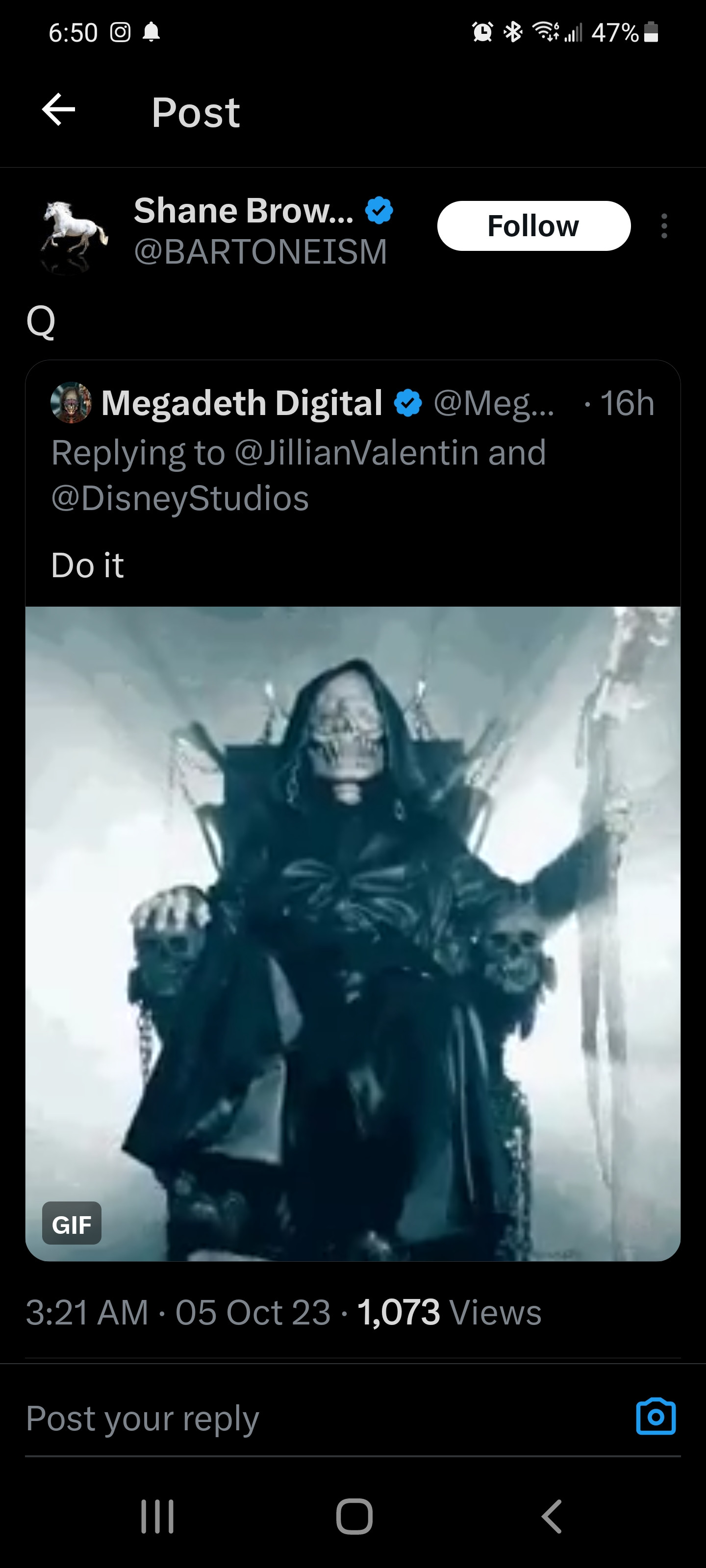Open recent apps from navigation bar
The width and height of the screenshot is (706, 1568).
pyautogui.click(x=157, y=1516)
